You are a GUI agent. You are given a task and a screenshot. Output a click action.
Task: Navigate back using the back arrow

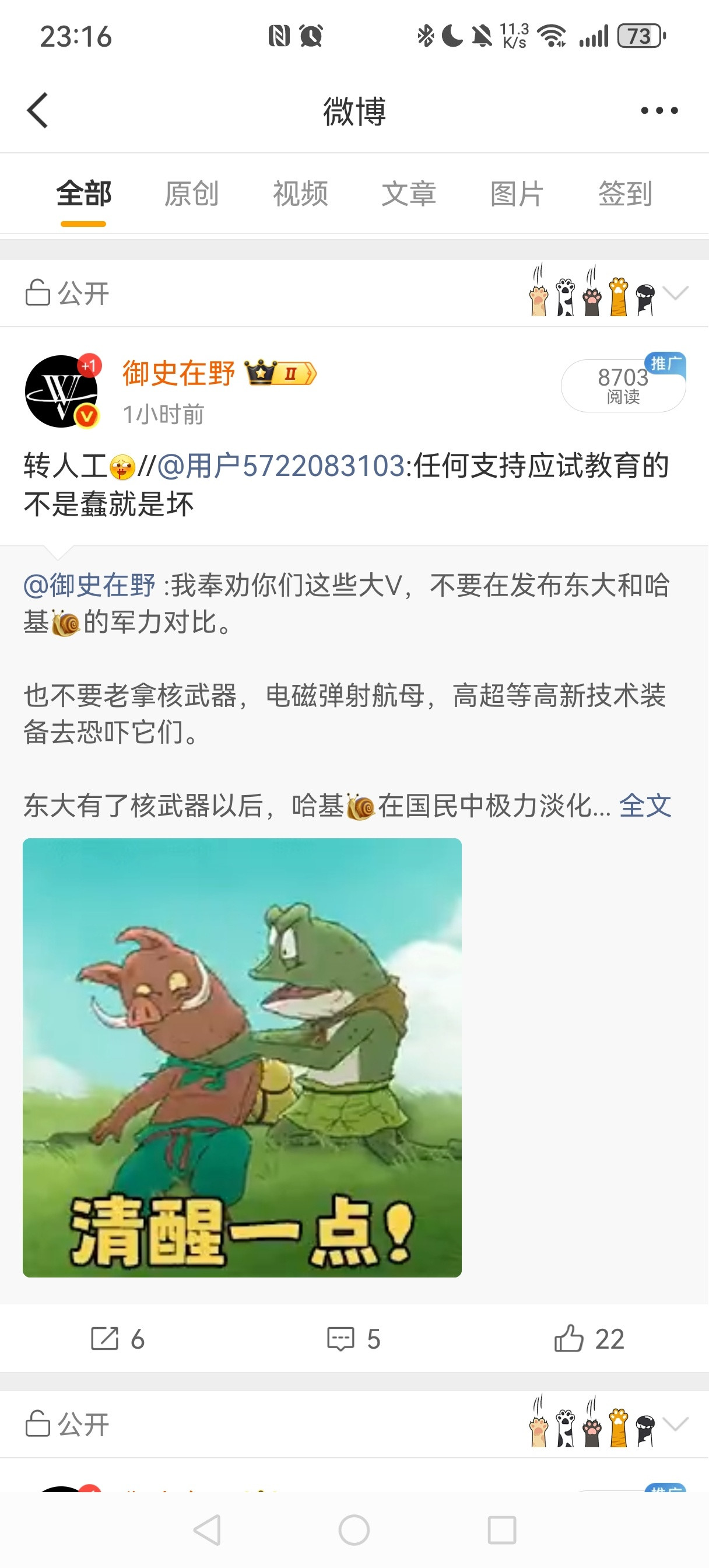(38, 110)
